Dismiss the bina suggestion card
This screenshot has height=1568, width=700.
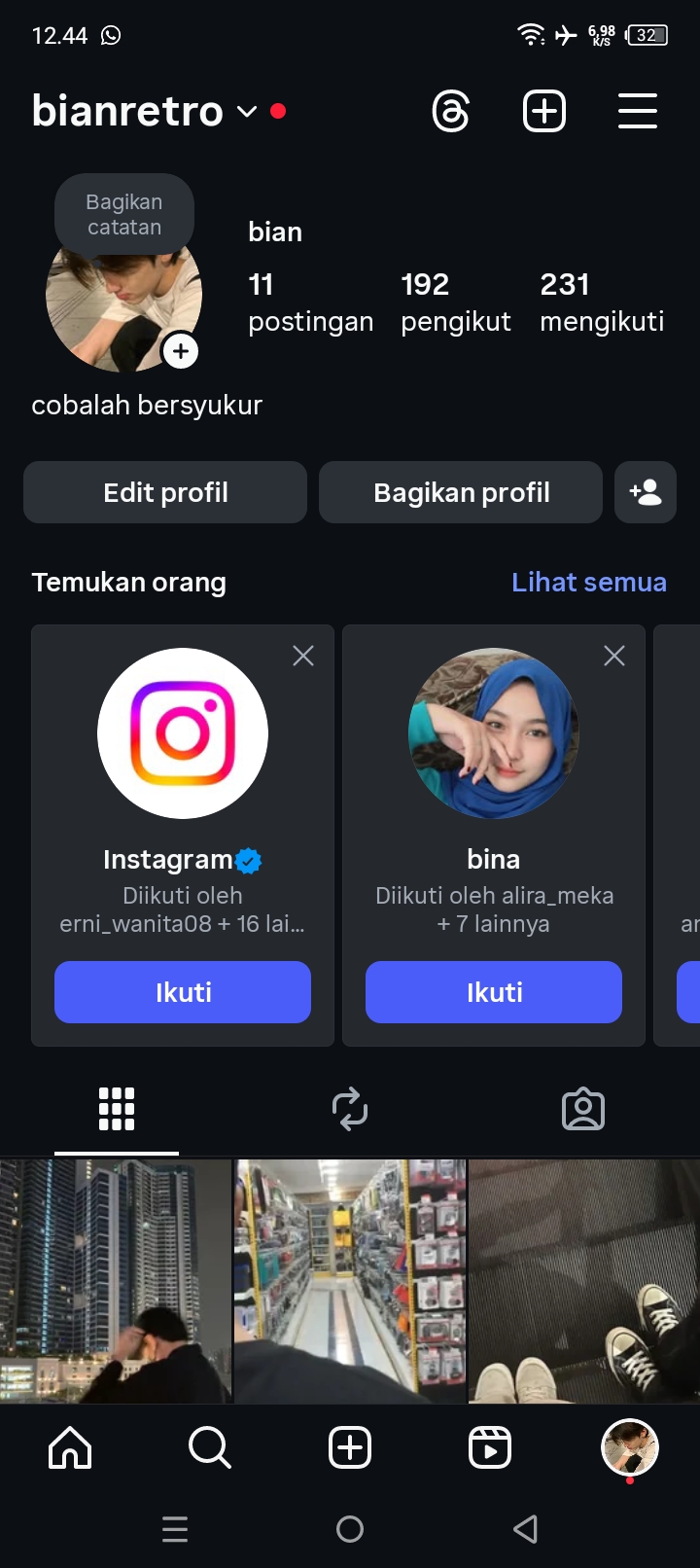(614, 657)
